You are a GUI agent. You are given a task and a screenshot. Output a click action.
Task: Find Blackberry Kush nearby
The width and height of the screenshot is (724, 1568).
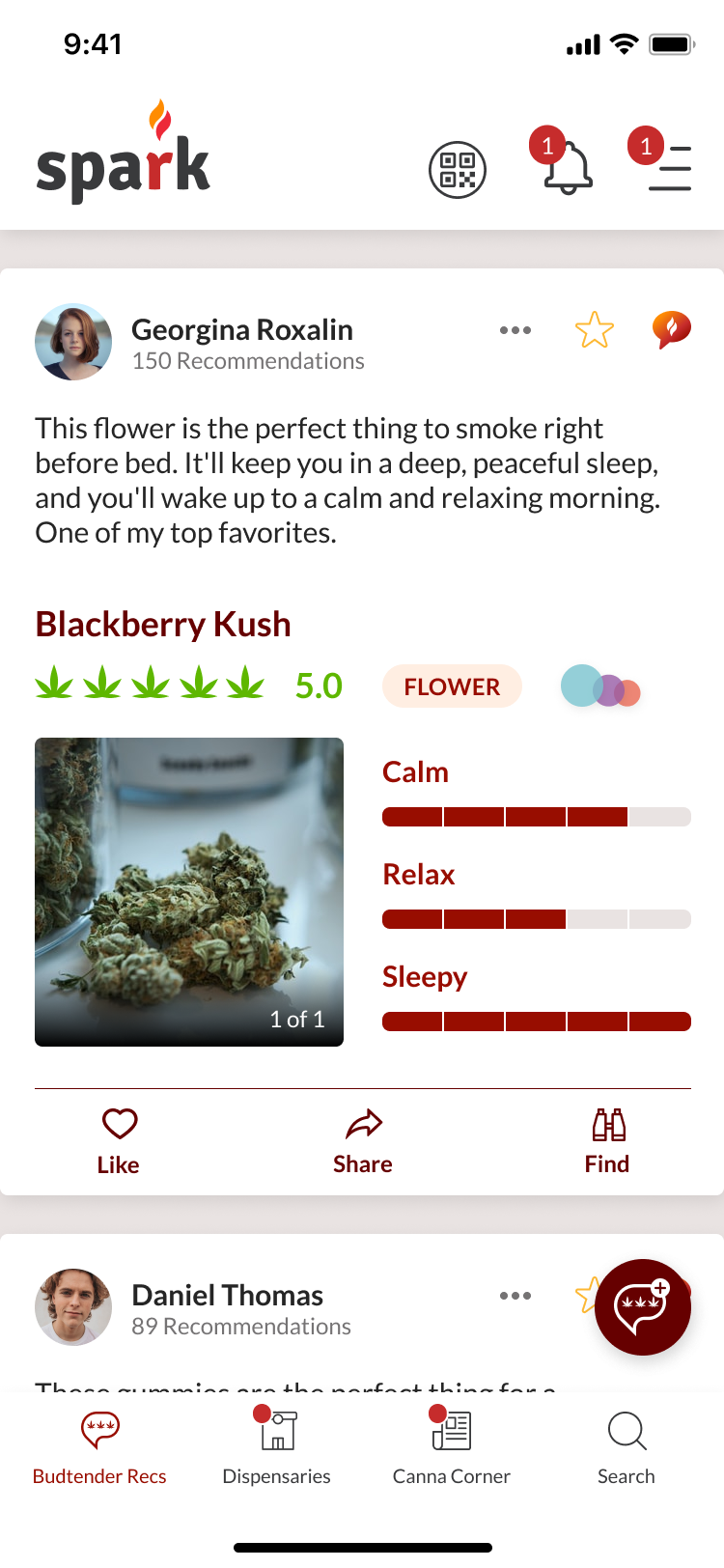click(x=607, y=1141)
